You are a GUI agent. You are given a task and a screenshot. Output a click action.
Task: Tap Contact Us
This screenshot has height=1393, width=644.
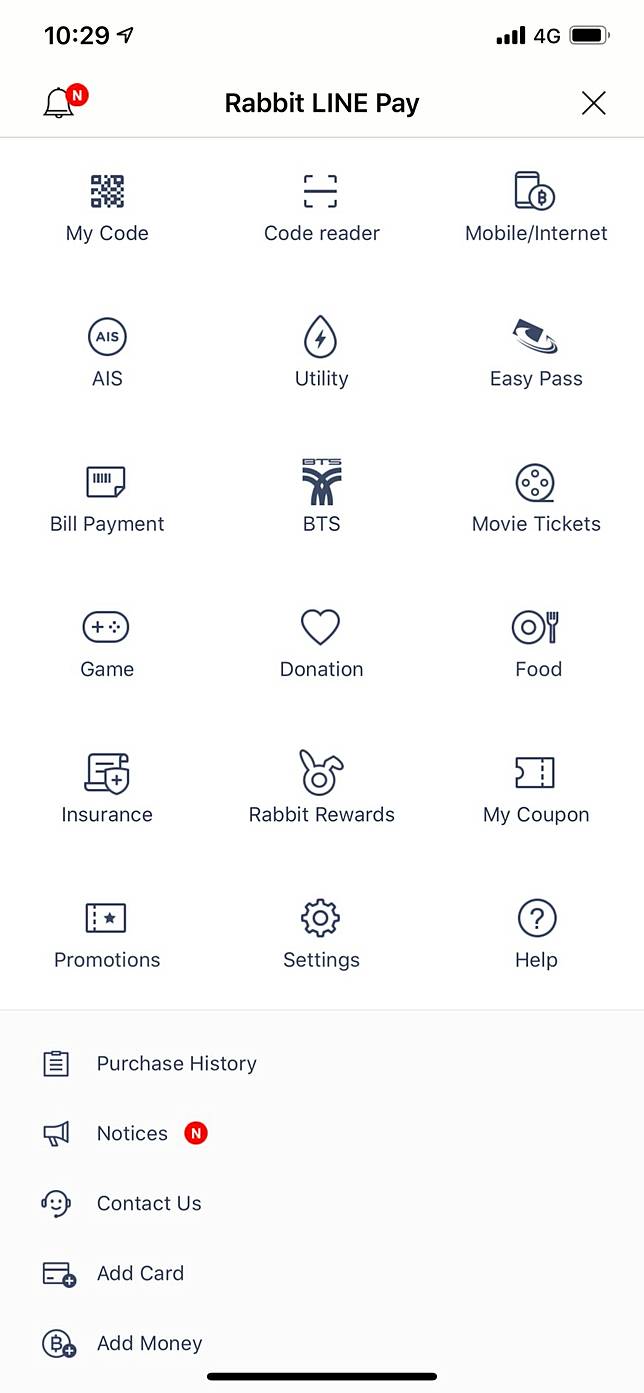click(149, 1203)
